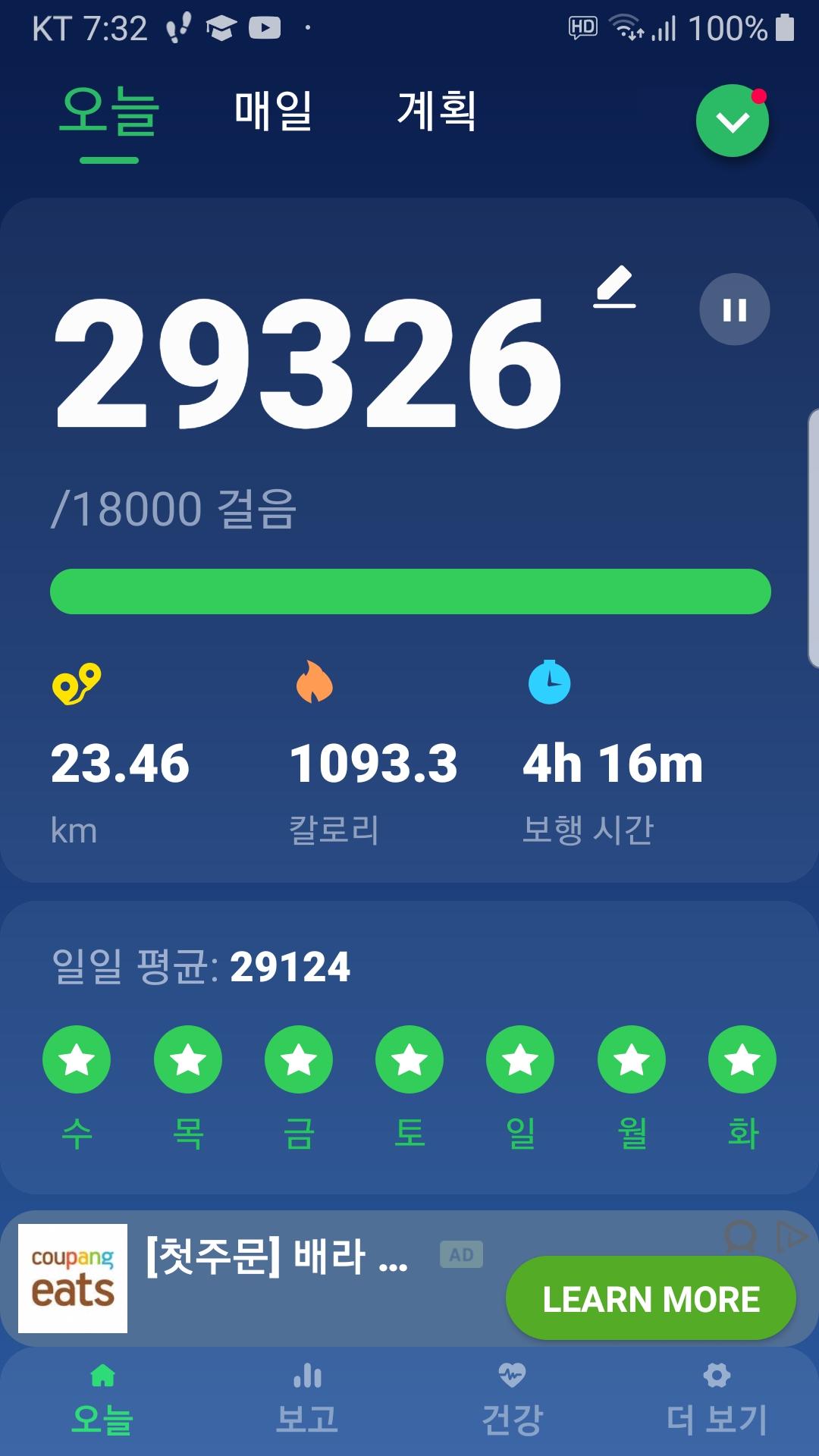Tap LEARN MORE on the Coupang Eats ad
The height and width of the screenshot is (1456, 819).
[x=651, y=1299]
